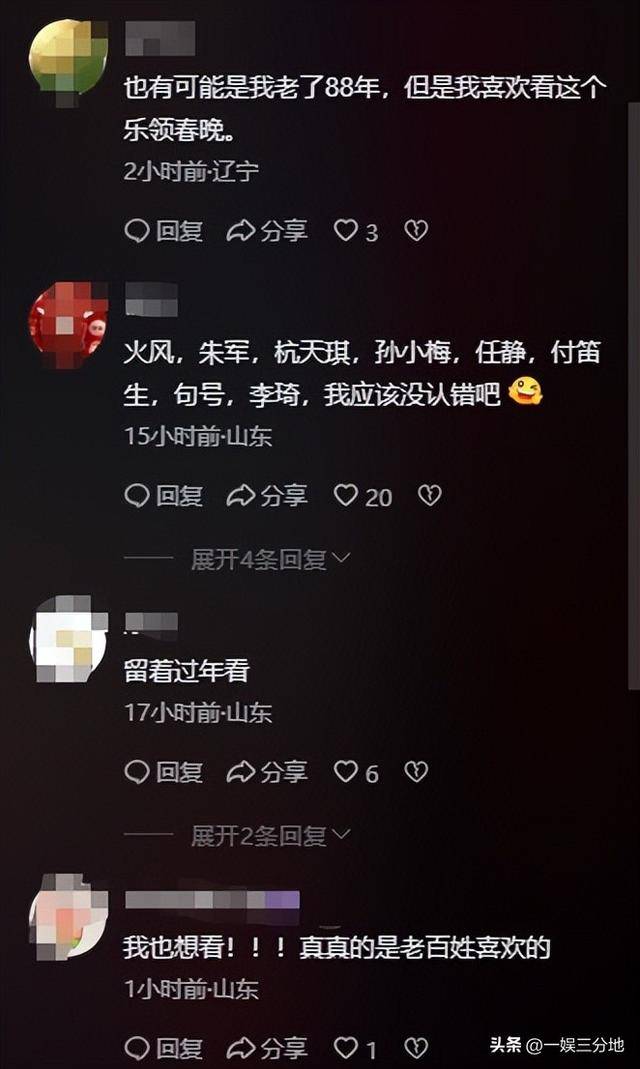Open avatar of the 留着过年看 commenter
This screenshot has height=1069, width=640.
click(x=68, y=638)
